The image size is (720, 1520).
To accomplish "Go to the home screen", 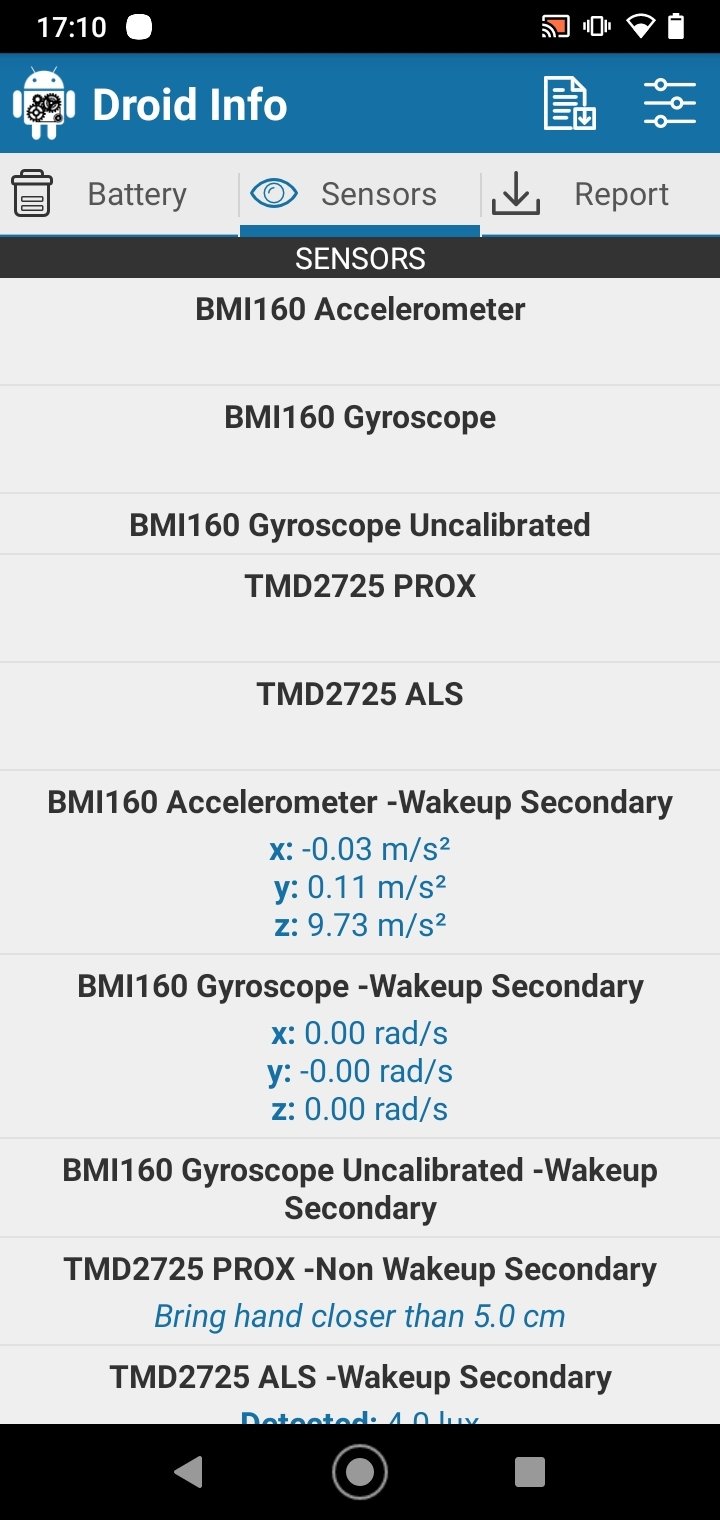I will [x=360, y=1471].
